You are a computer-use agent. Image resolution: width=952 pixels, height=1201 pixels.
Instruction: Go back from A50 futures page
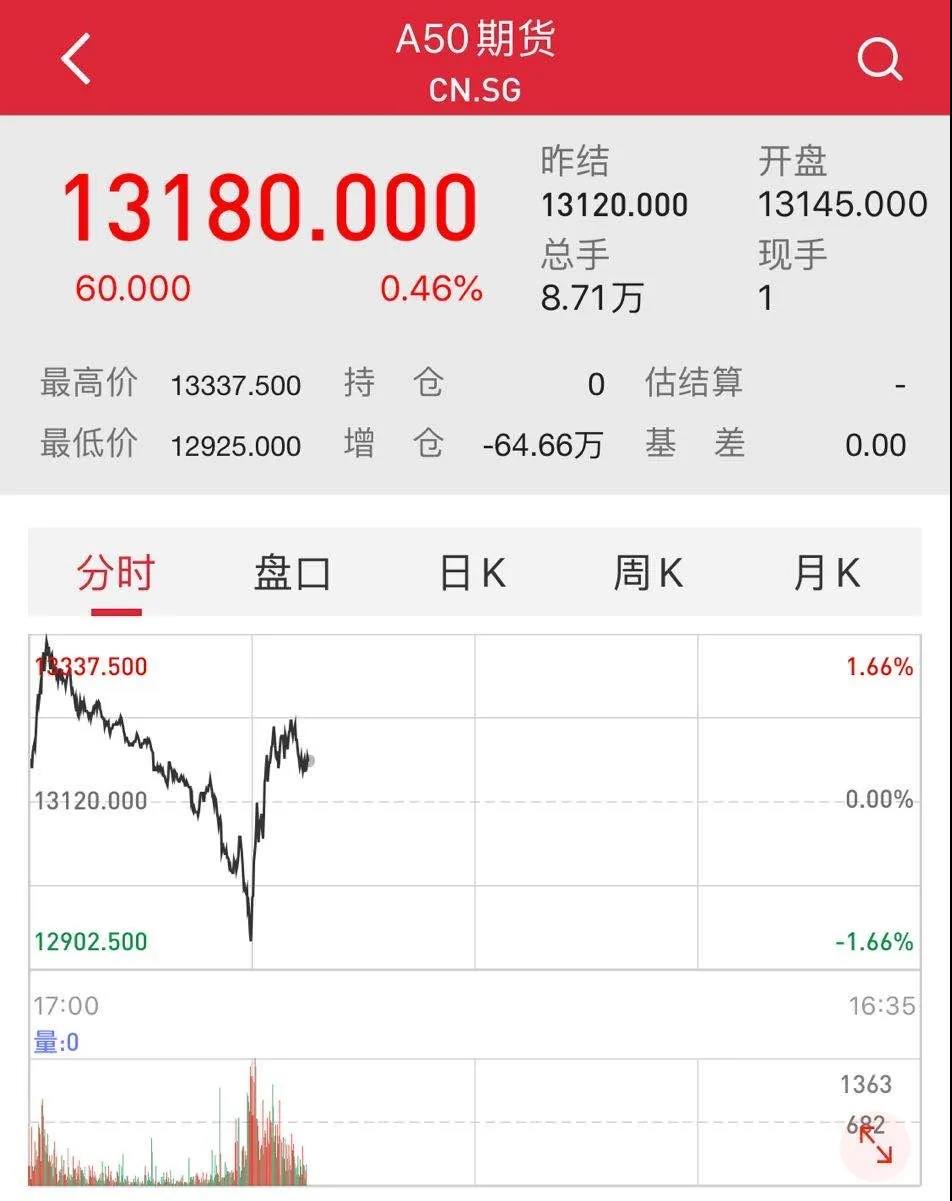[76, 59]
